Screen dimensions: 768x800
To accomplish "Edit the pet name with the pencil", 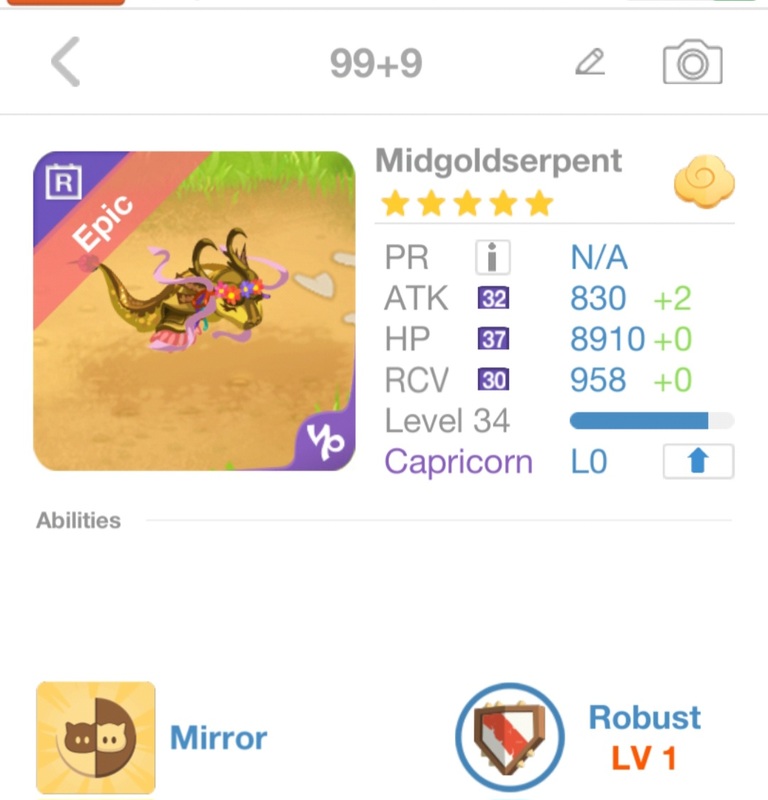I will coord(590,63).
